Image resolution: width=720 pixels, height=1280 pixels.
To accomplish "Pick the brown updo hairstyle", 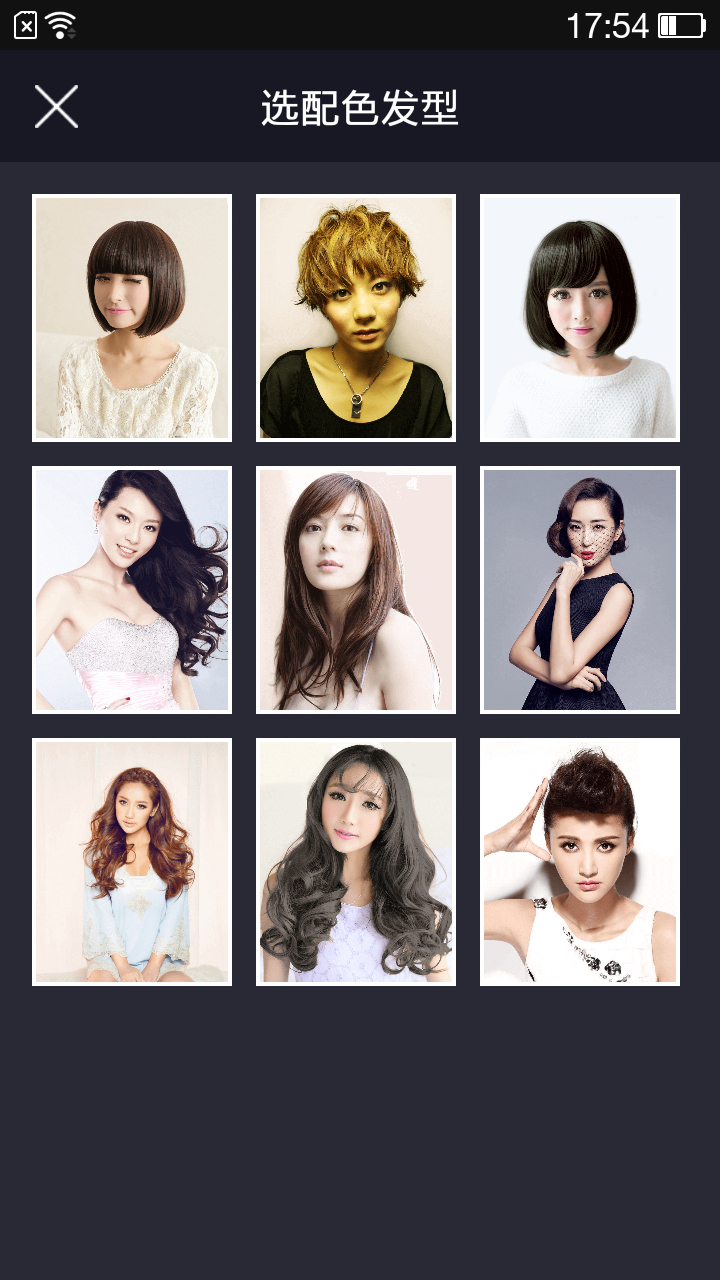I will tap(580, 862).
